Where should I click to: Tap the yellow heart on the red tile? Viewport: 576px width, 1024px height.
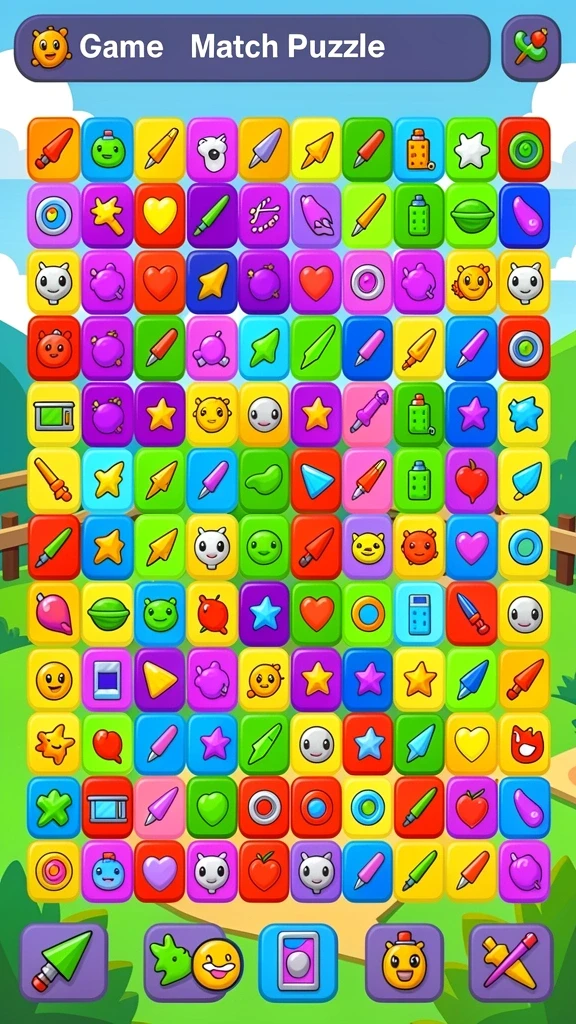pos(160,216)
